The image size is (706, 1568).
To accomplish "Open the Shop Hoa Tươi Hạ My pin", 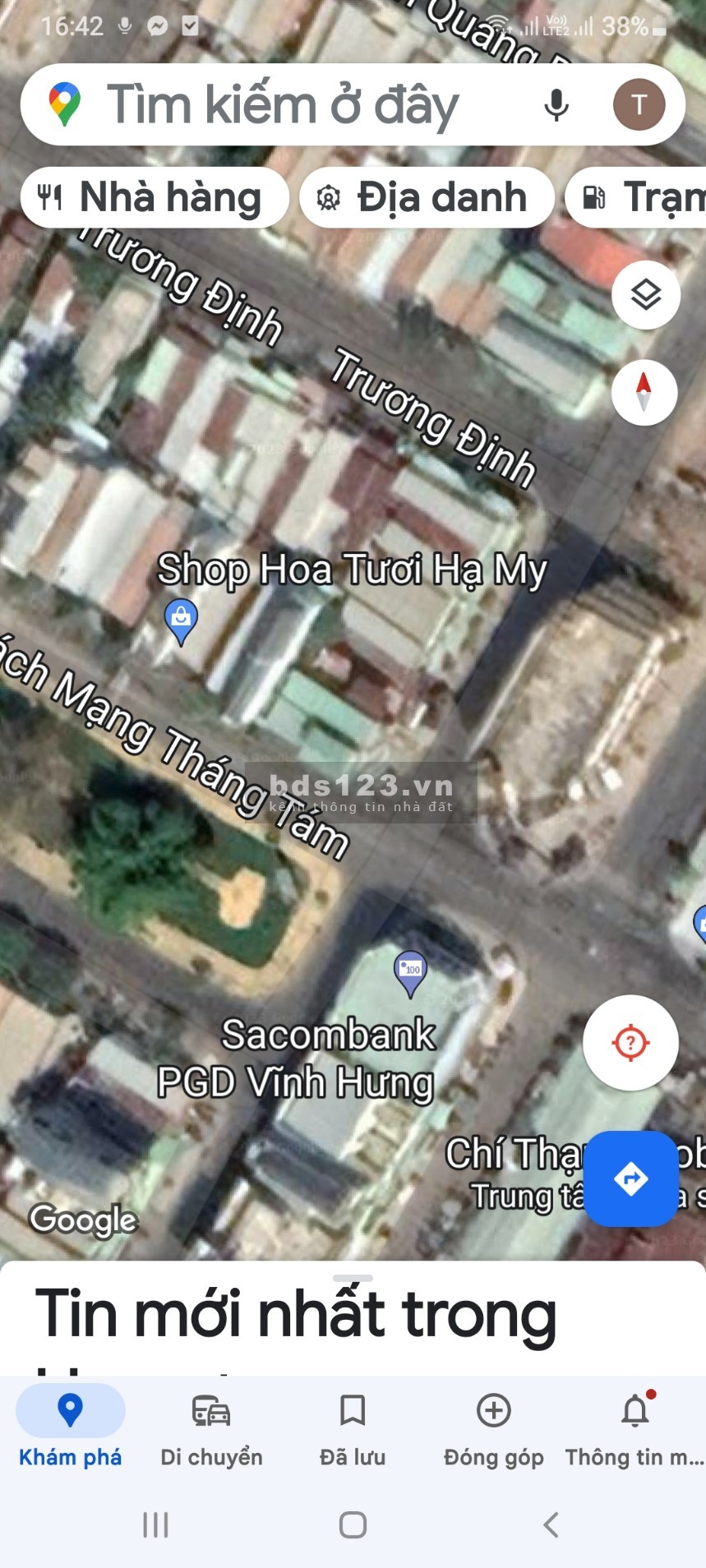I will point(181,618).
